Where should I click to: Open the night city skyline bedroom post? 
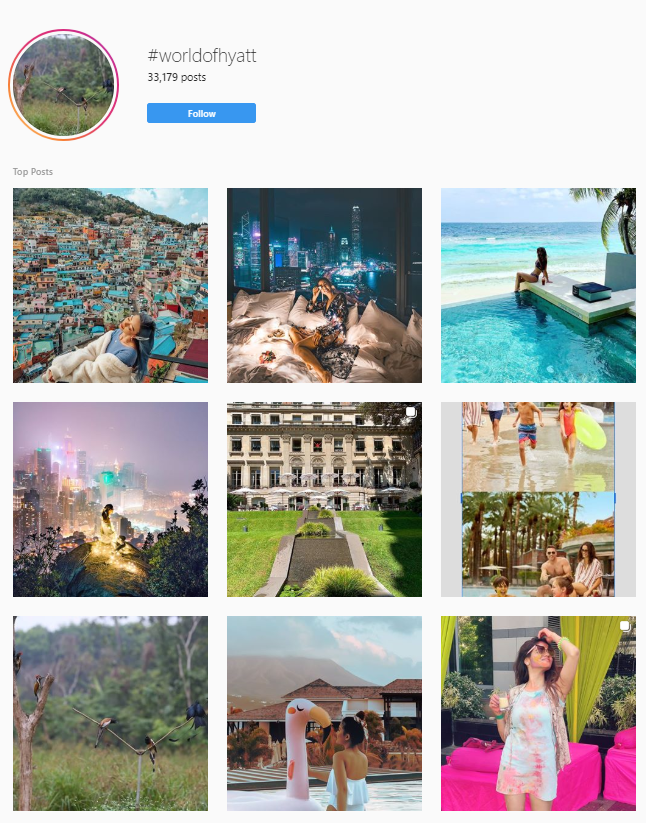(x=324, y=285)
